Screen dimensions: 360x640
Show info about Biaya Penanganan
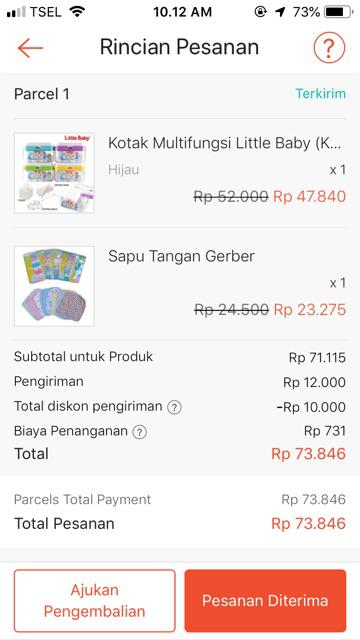(x=140, y=432)
